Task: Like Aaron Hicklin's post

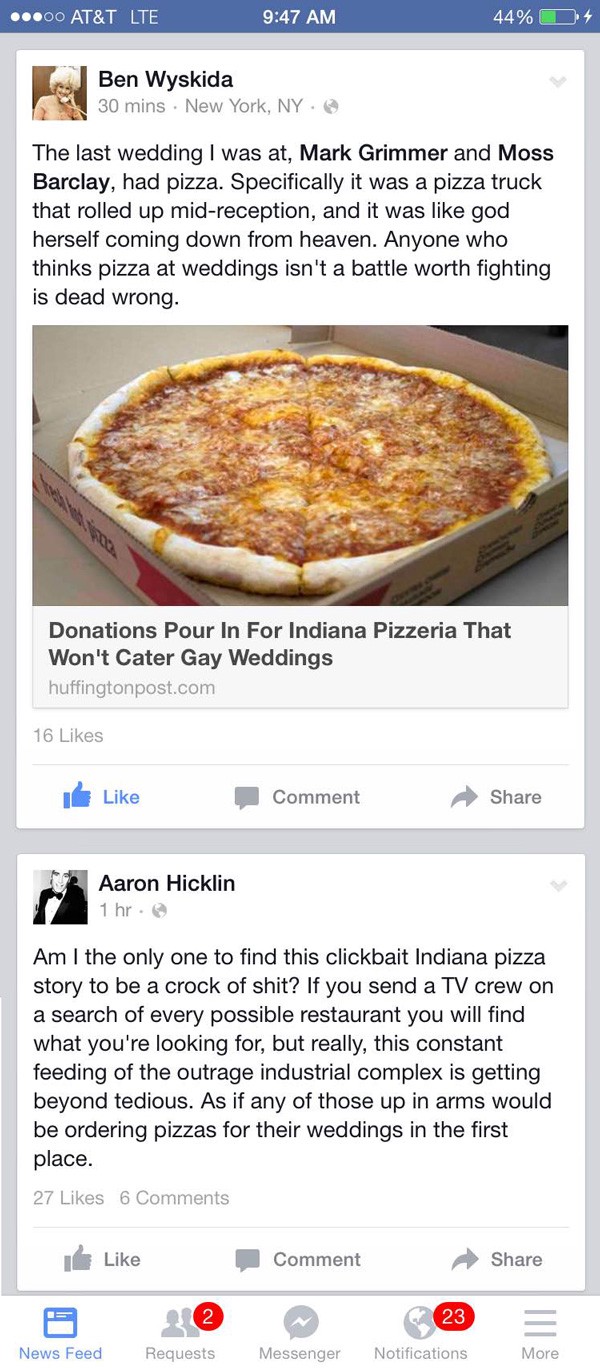Action: coord(101,1259)
